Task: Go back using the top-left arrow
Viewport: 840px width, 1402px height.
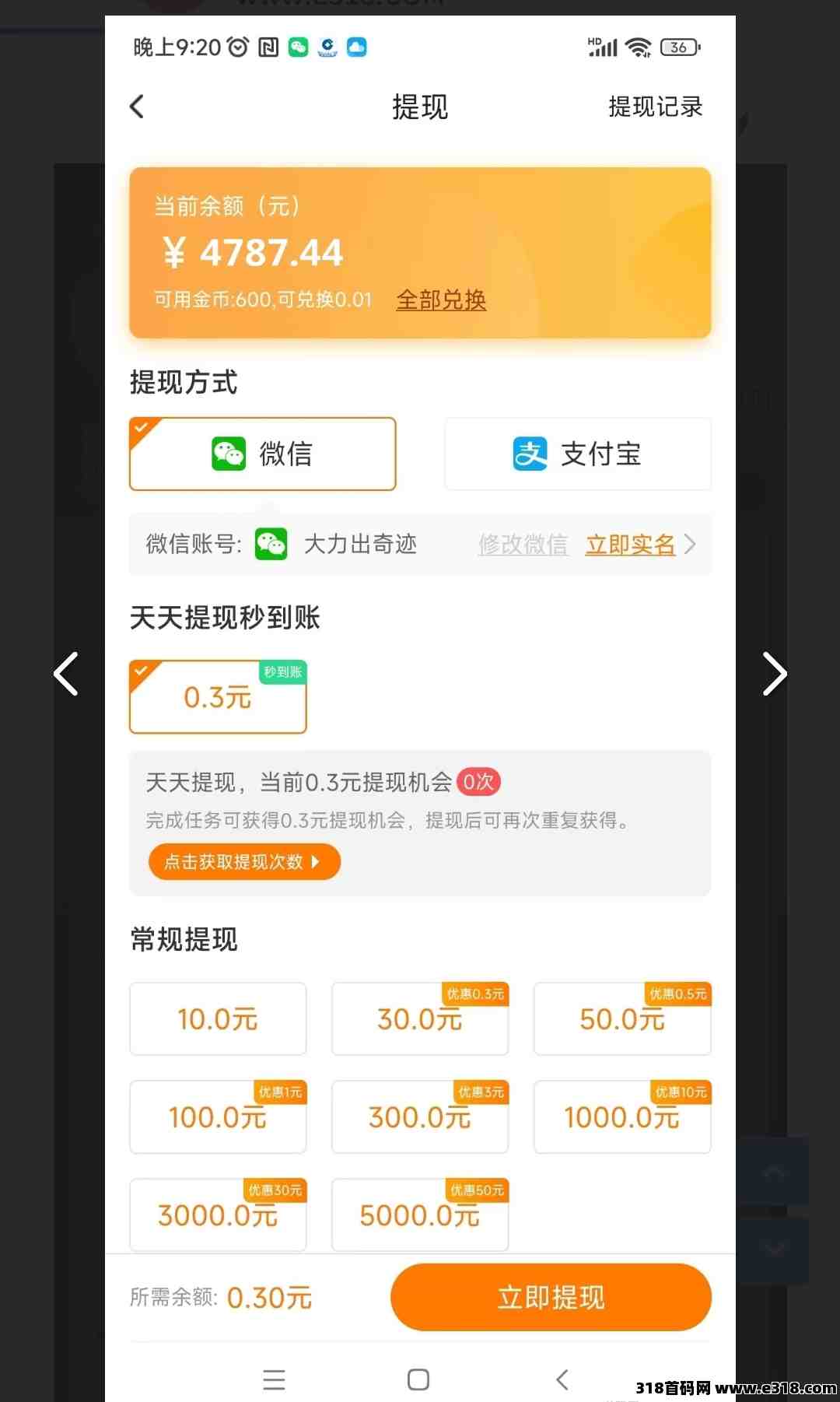Action: tap(137, 107)
